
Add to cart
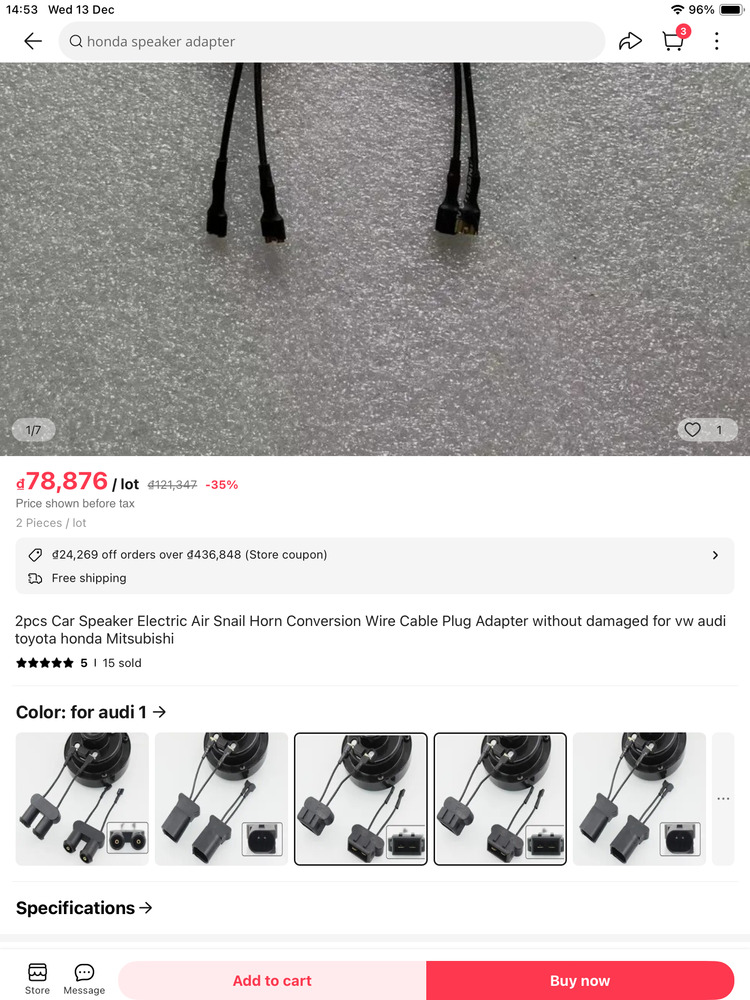pos(272,981)
